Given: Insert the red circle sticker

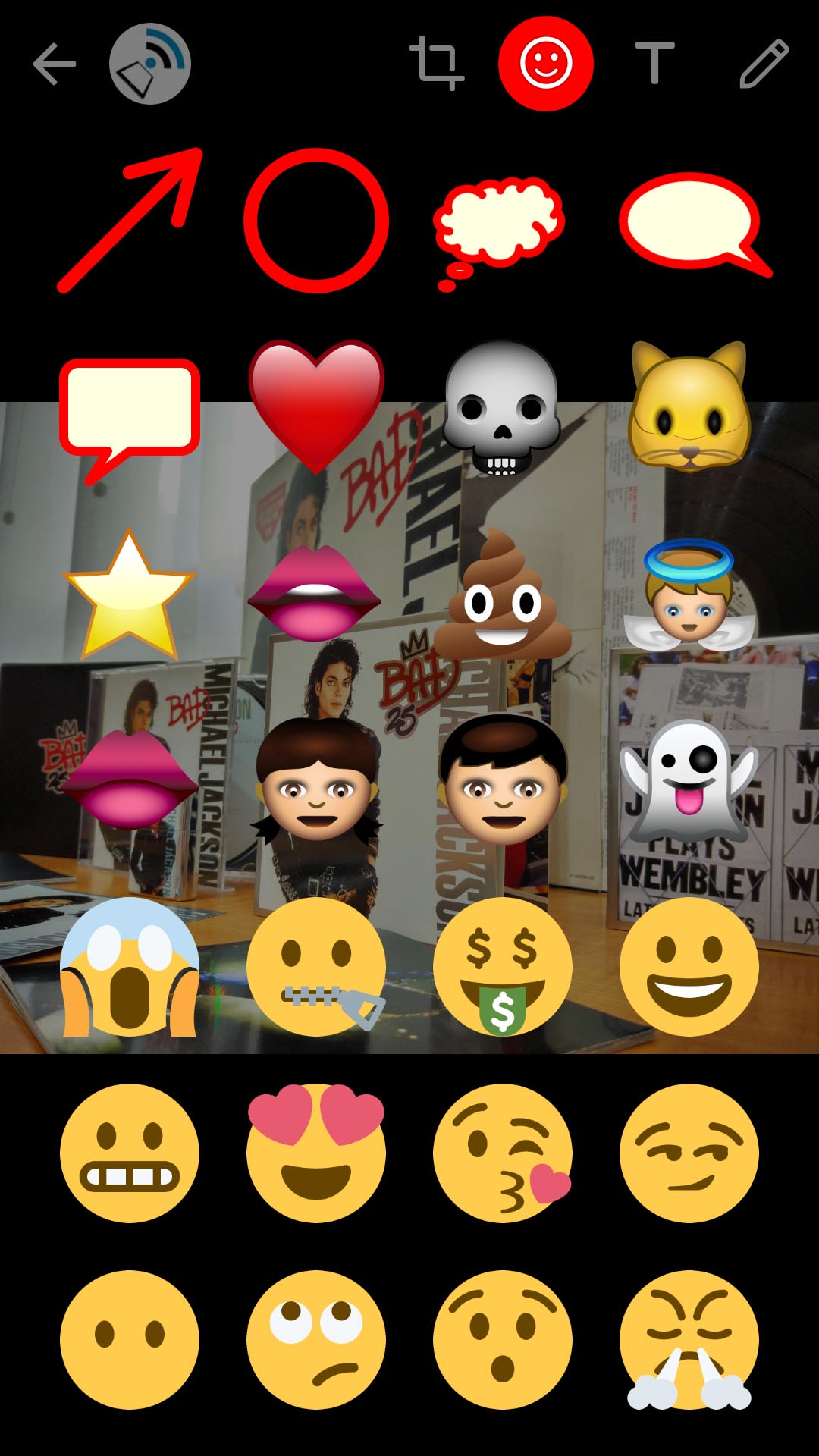Looking at the screenshot, I should pos(316,221).
